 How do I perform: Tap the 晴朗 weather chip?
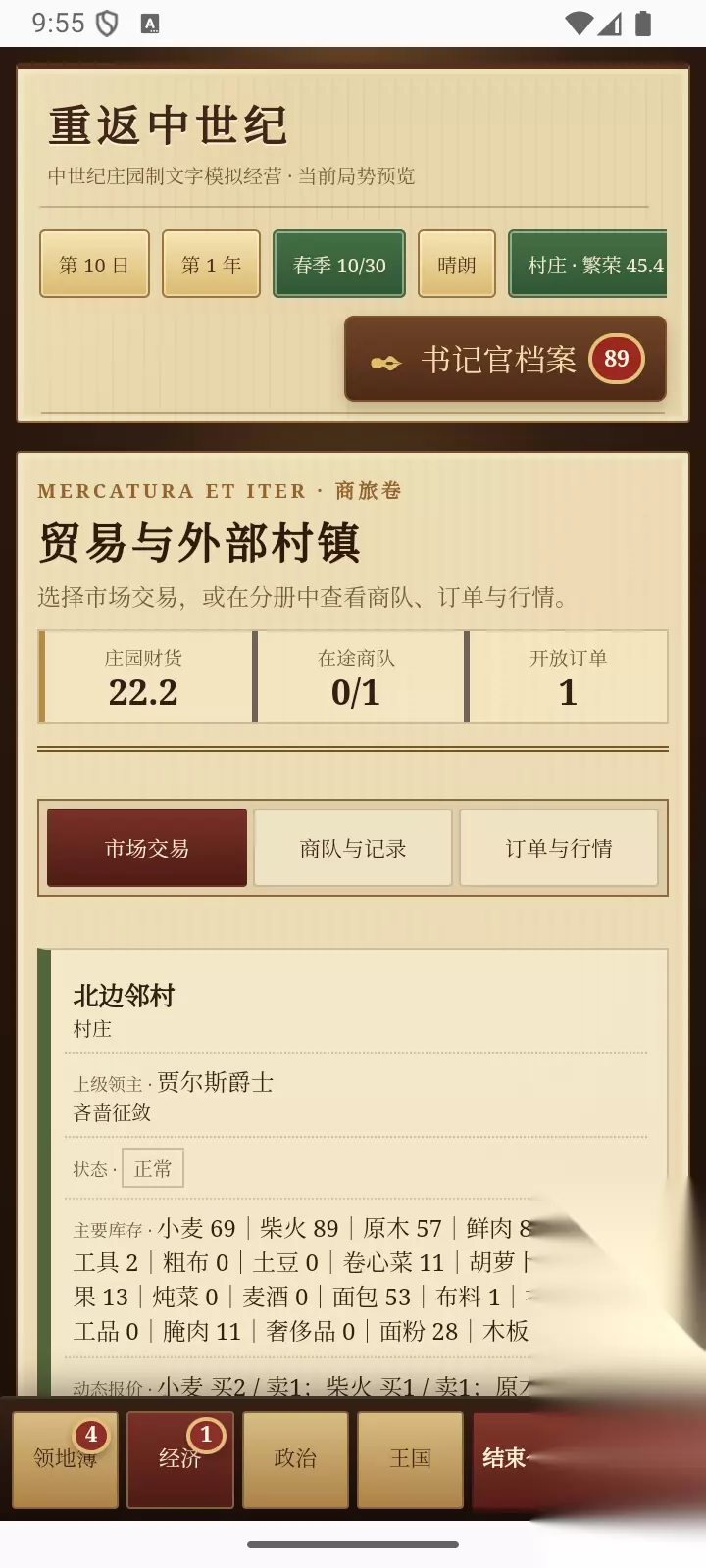coord(457,264)
